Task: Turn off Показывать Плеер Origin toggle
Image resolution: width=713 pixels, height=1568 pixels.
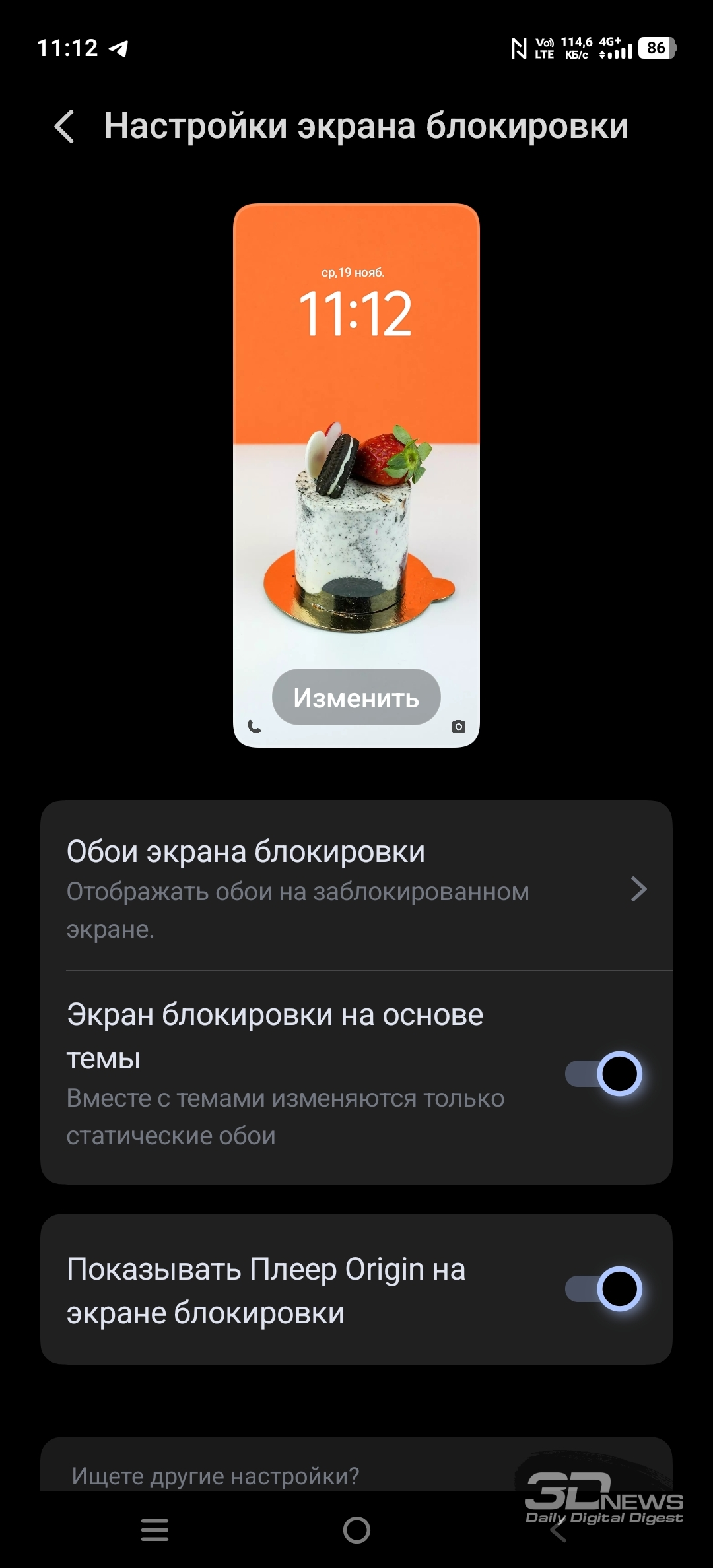Action: (604, 1289)
